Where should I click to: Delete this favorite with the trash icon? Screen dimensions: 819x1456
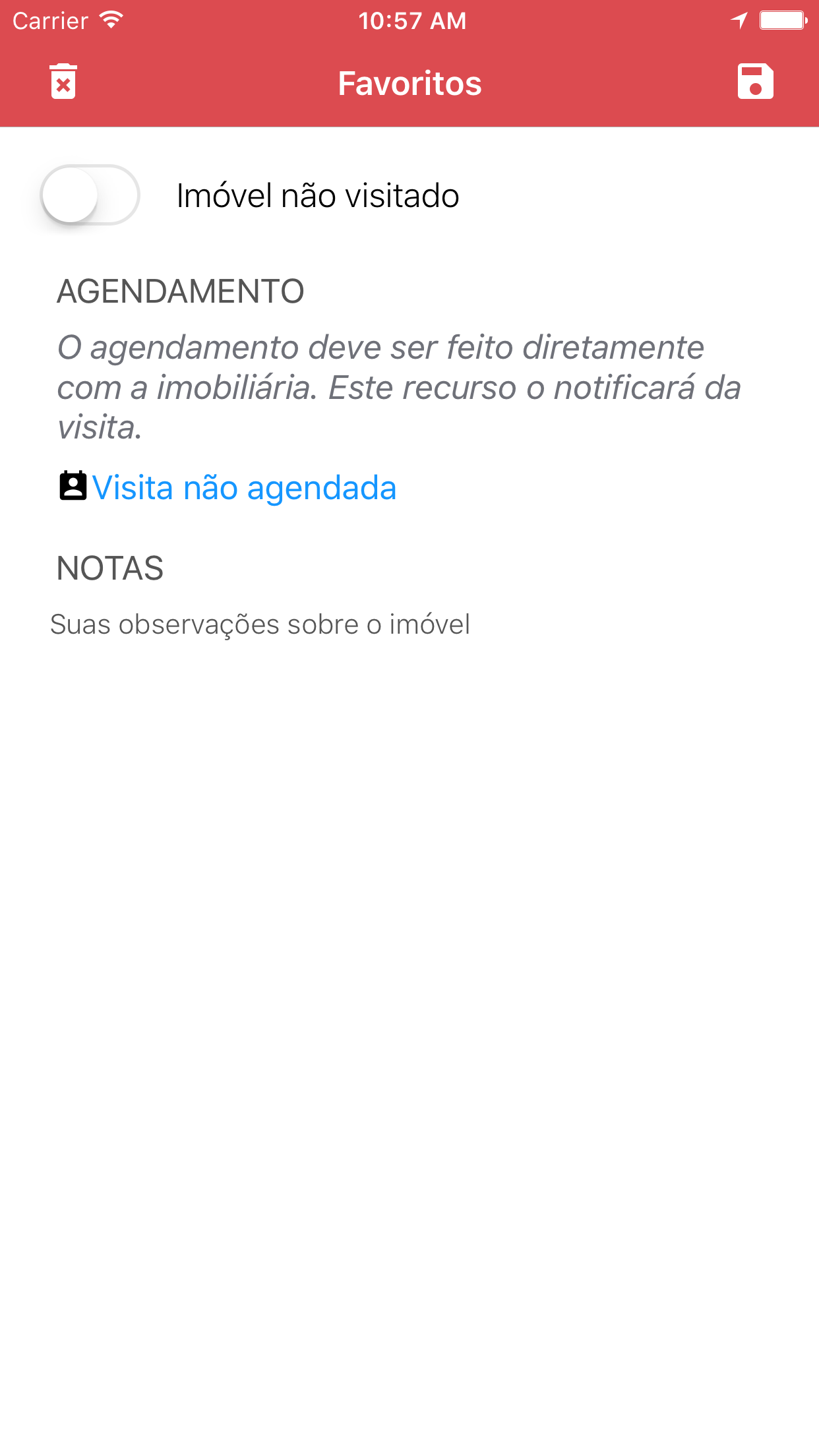63,82
